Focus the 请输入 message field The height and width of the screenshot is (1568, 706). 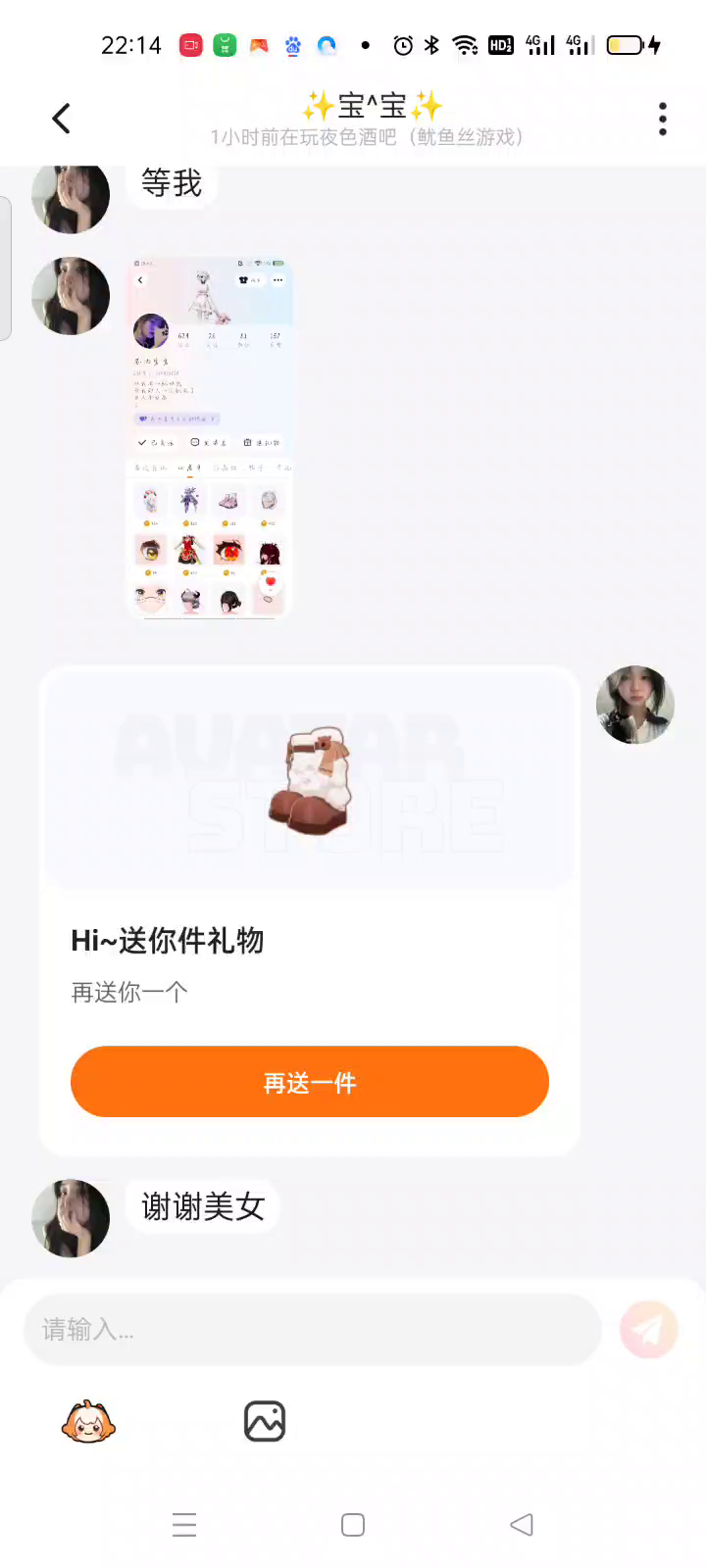tap(312, 1330)
